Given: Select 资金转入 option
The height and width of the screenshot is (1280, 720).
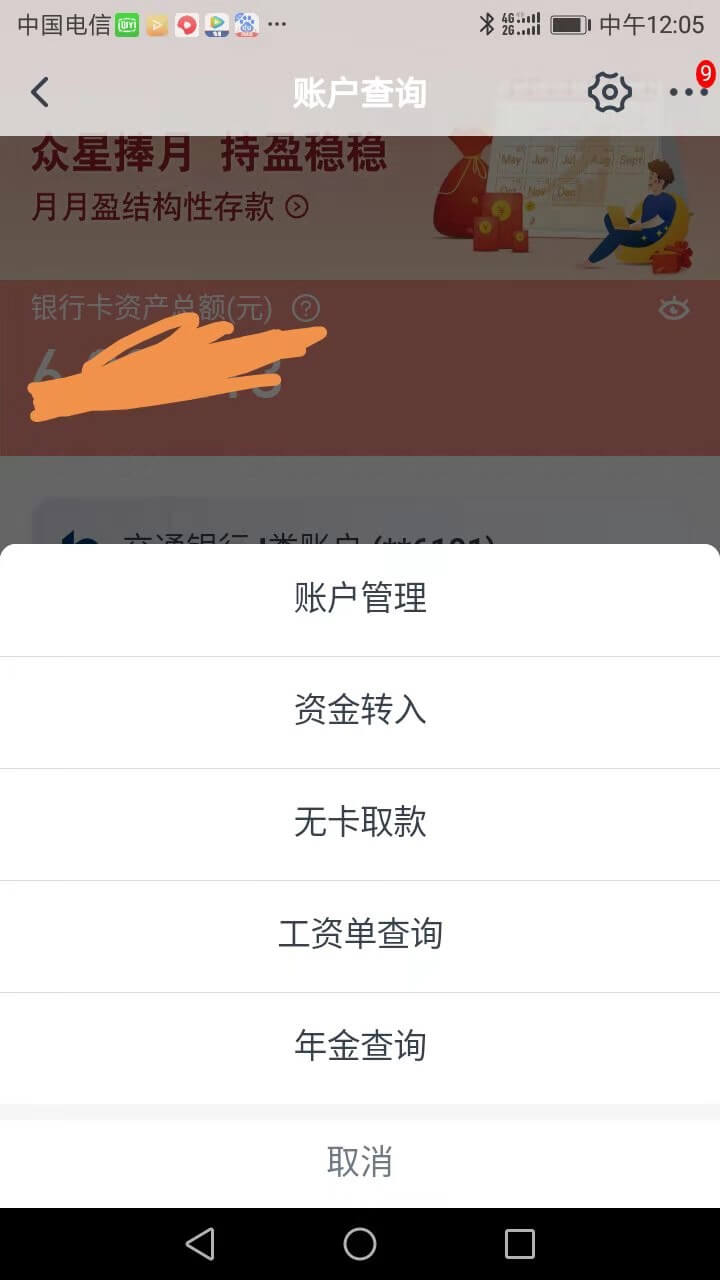Looking at the screenshot, I should coord(360,711).
